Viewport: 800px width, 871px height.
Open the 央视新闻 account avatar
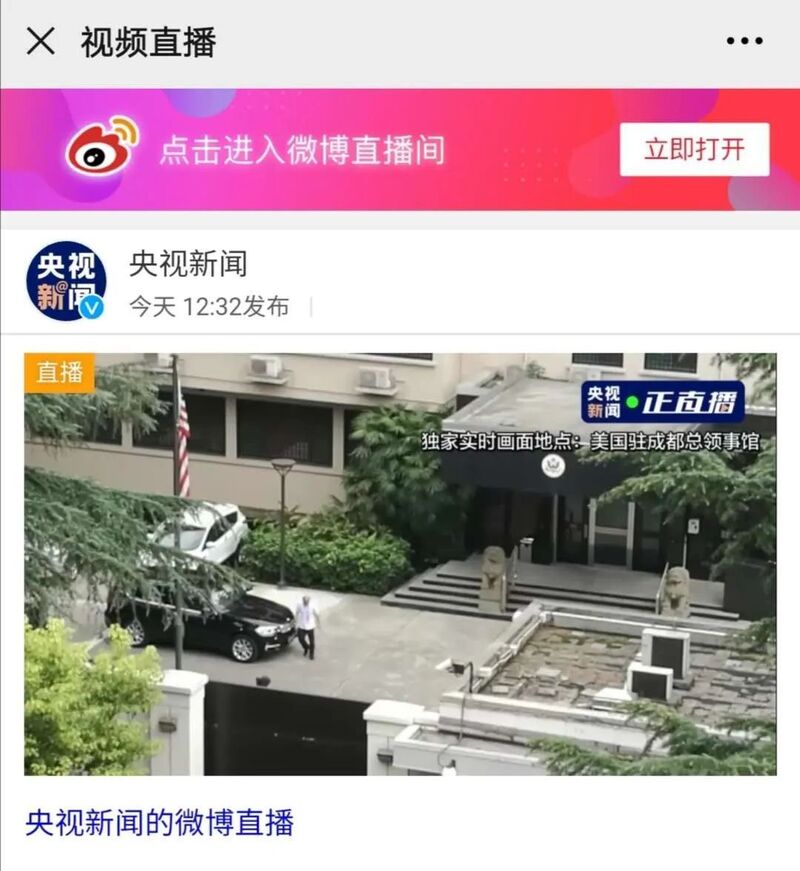pos(66,280)
